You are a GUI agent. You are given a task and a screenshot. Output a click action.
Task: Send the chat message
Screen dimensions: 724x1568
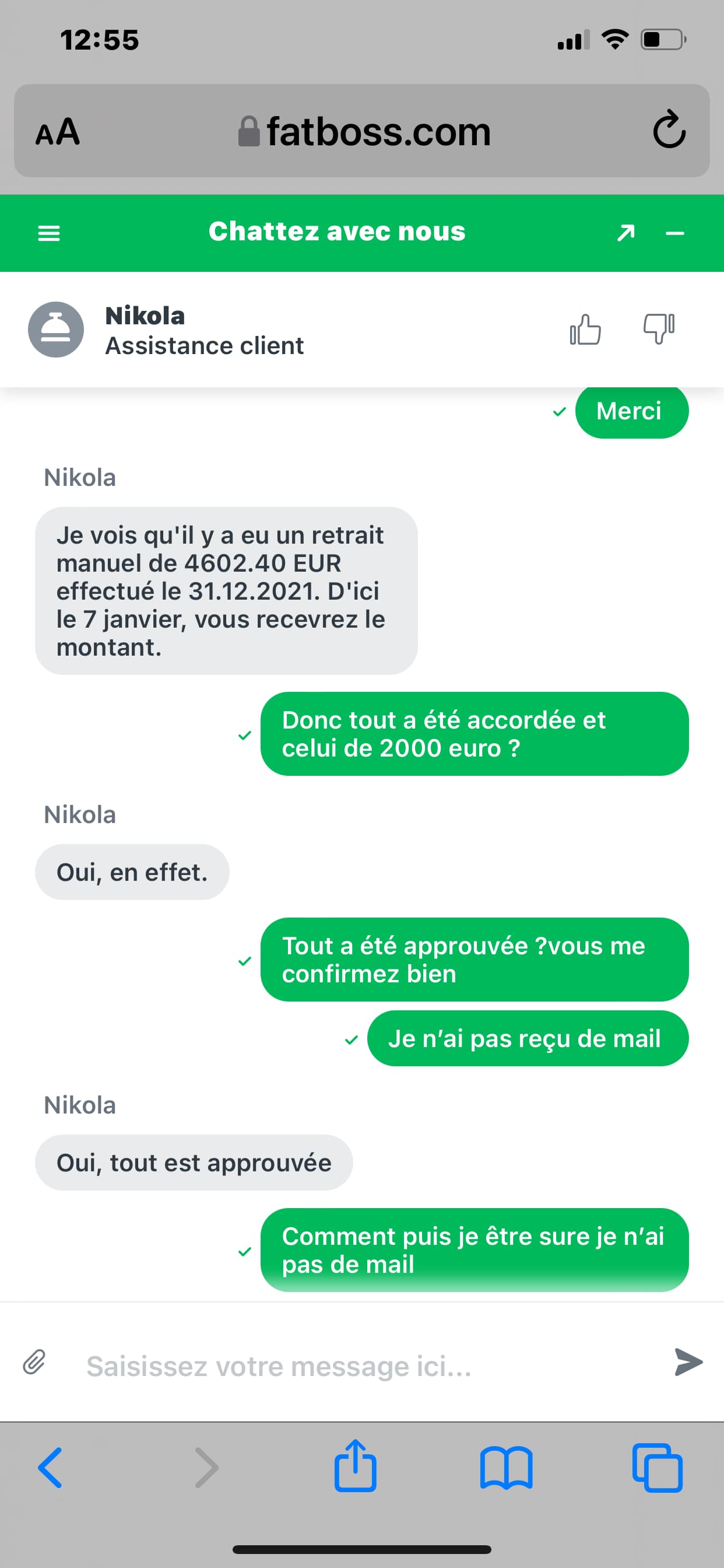tap(688, 1361)
